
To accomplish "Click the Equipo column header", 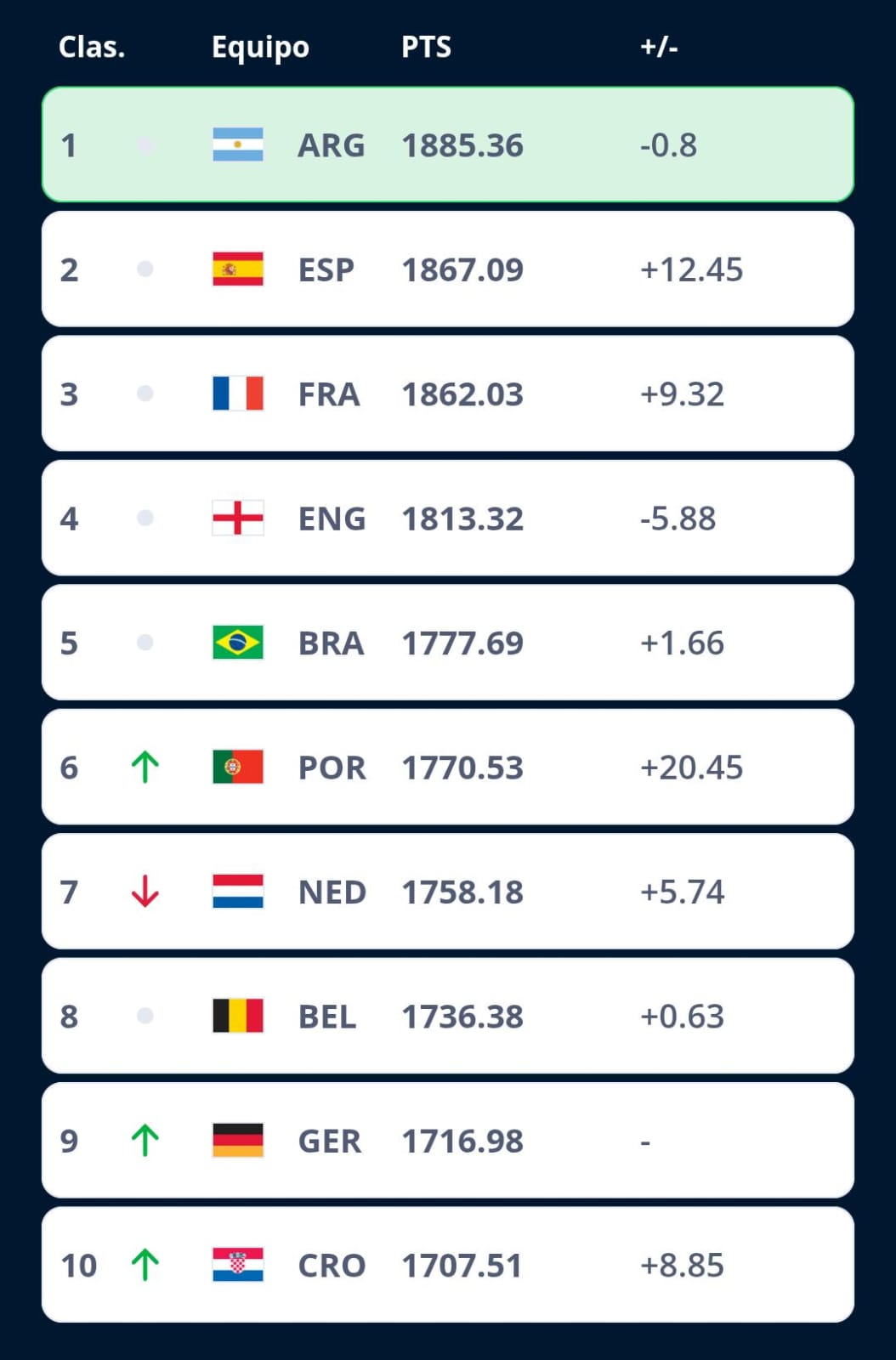I will pyautogui.click(x=261, y=48).
